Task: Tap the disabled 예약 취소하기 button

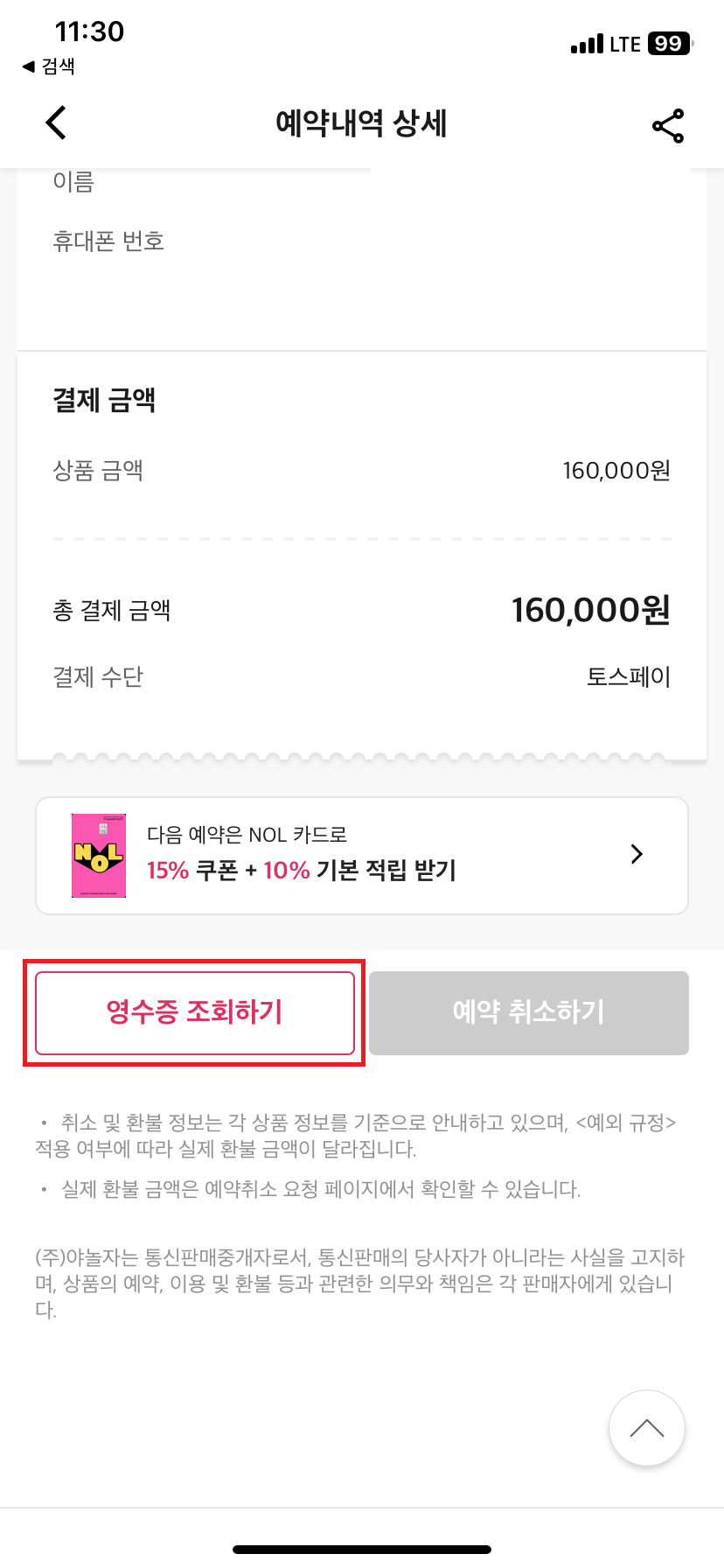Action: [528, 1012]
